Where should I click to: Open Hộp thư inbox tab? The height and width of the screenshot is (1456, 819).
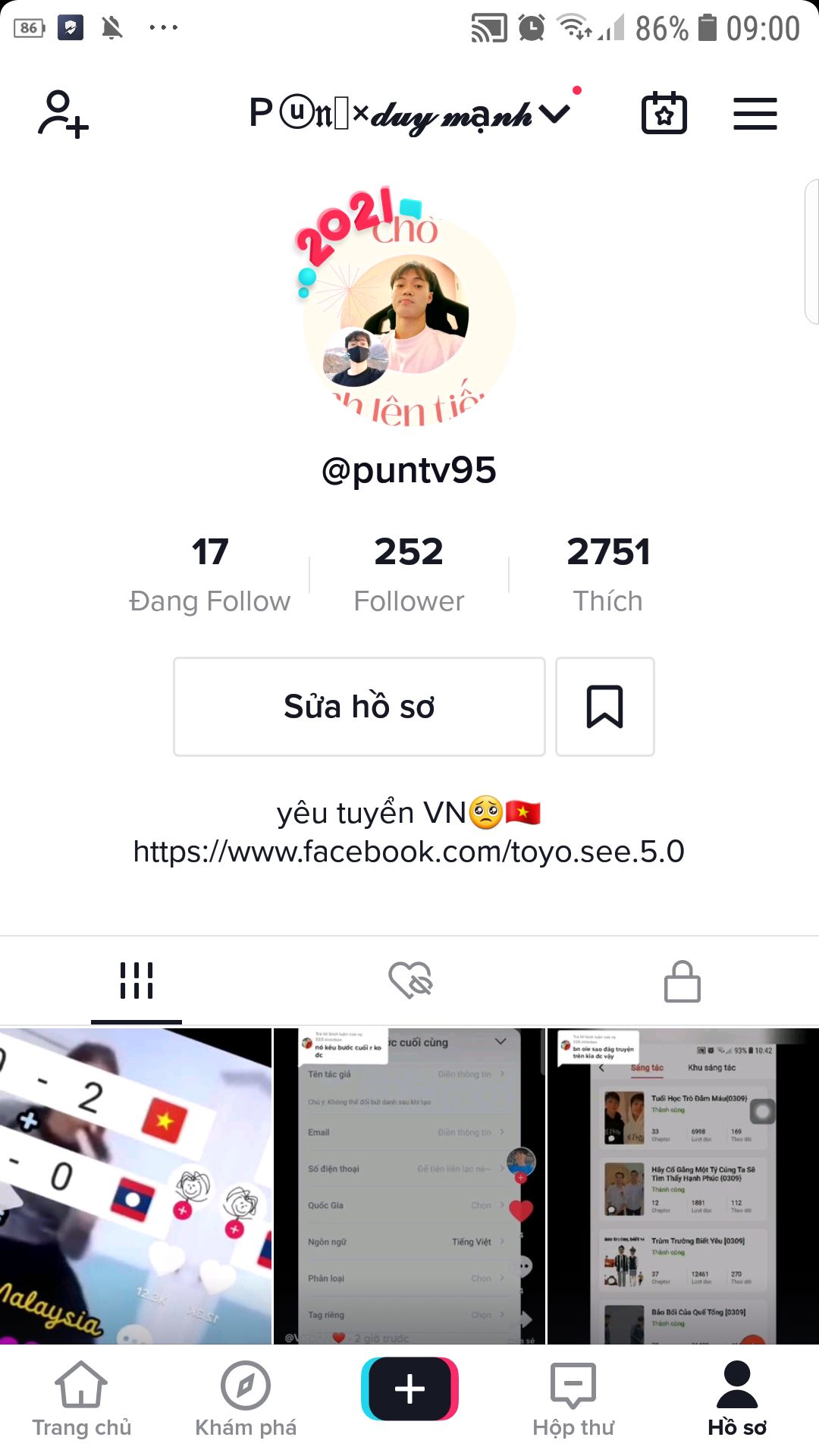coord(573,1400)
